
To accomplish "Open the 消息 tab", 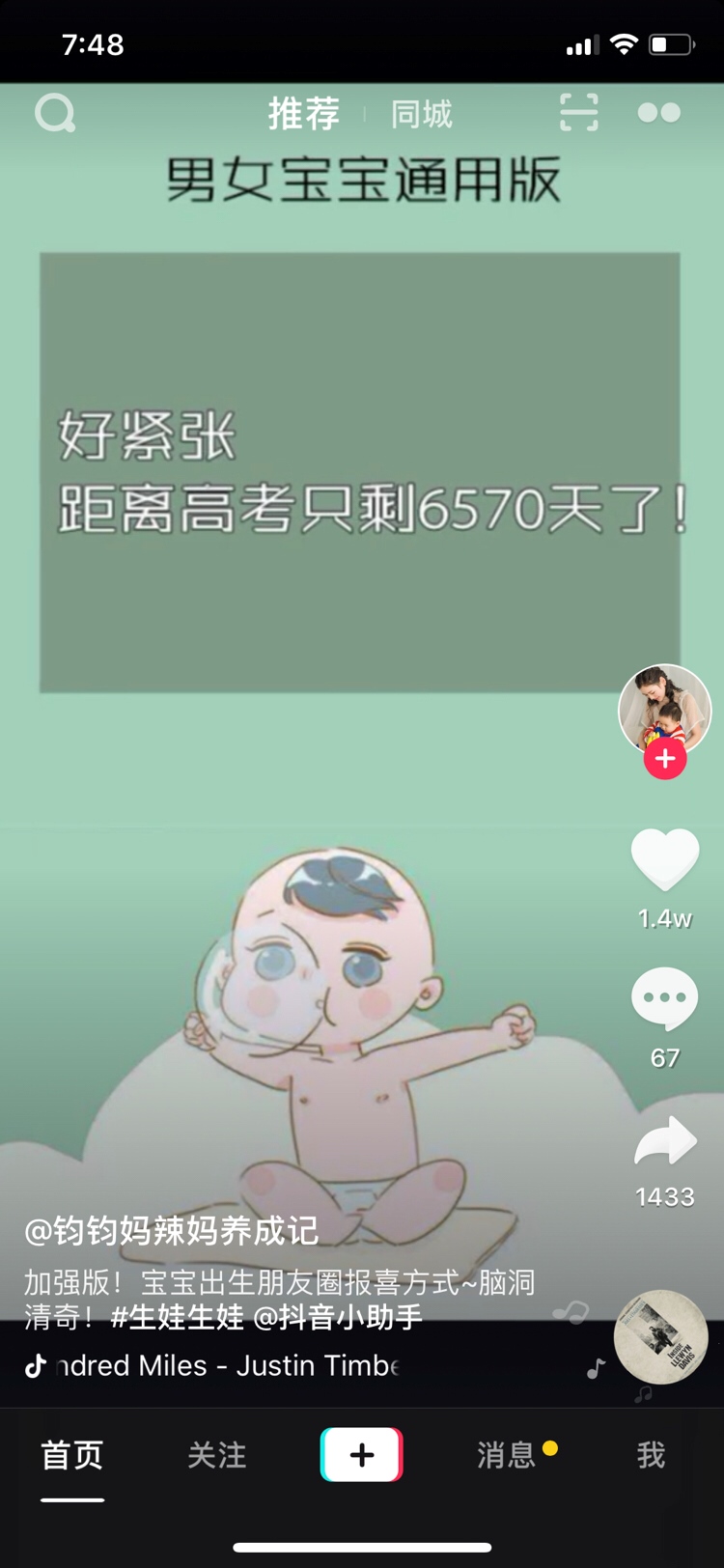I will [x=506, y=1455].
